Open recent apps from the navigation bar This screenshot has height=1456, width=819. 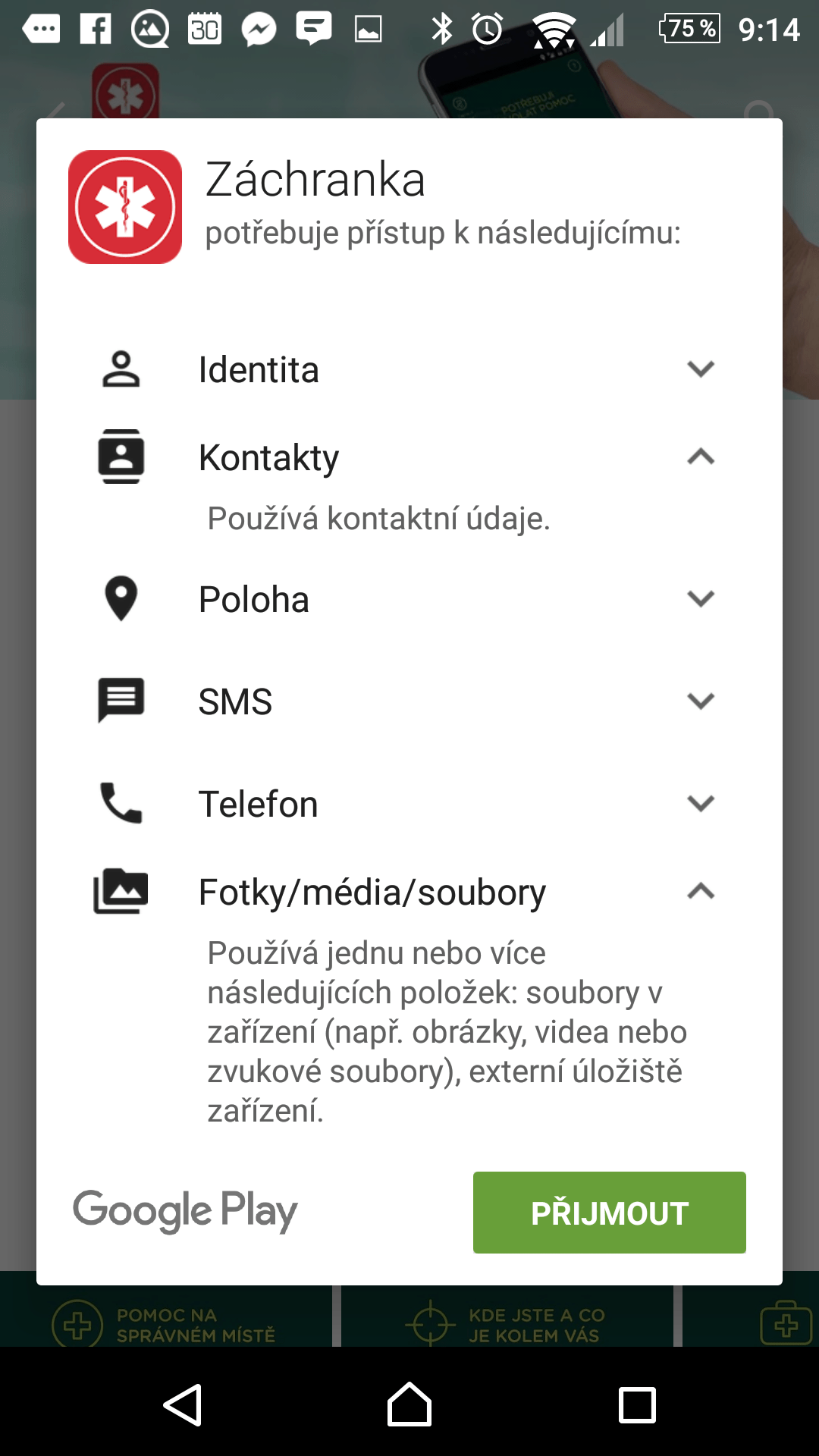click(637, 1405)
